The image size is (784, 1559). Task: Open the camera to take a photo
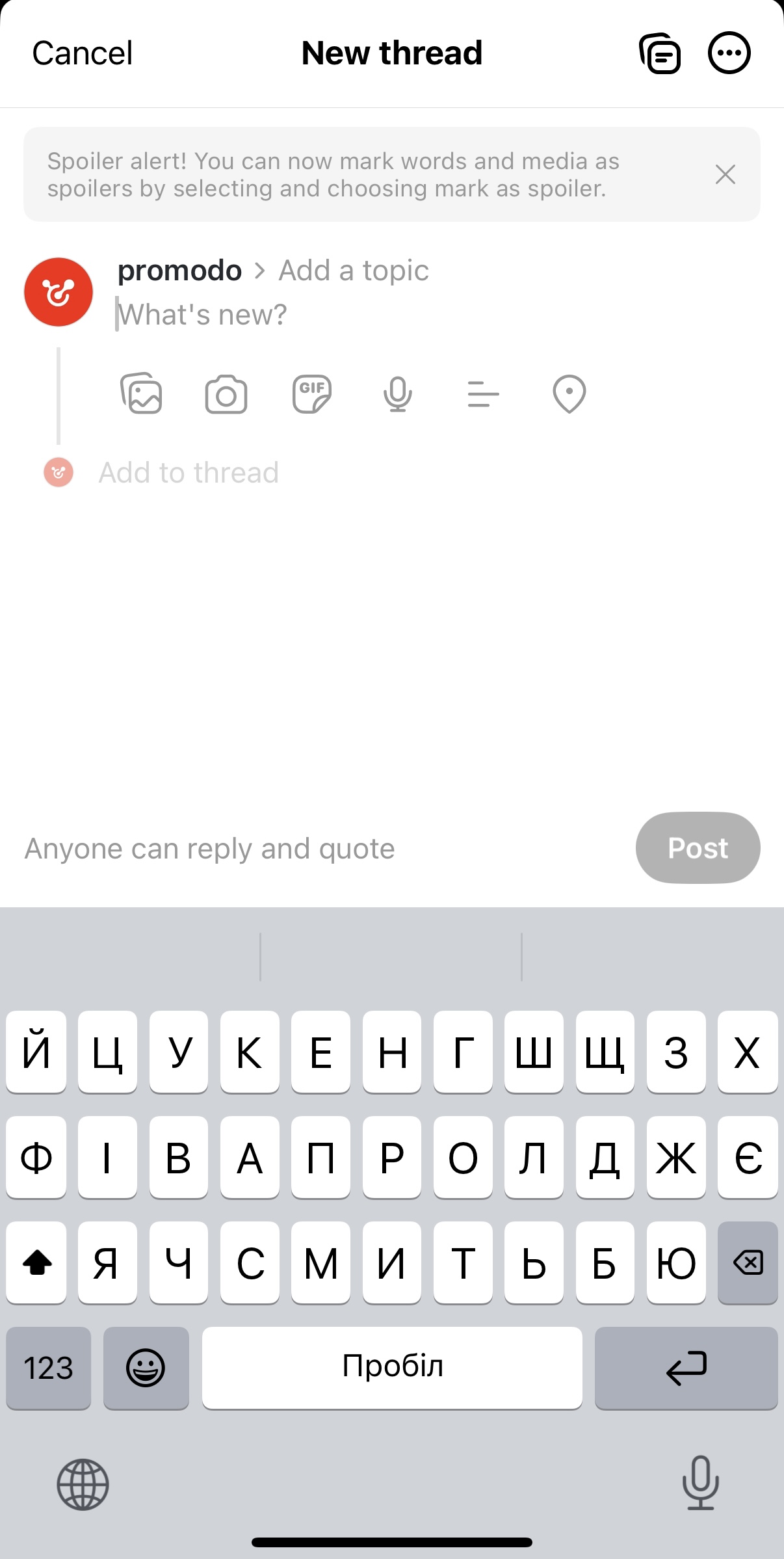[226, 394]
